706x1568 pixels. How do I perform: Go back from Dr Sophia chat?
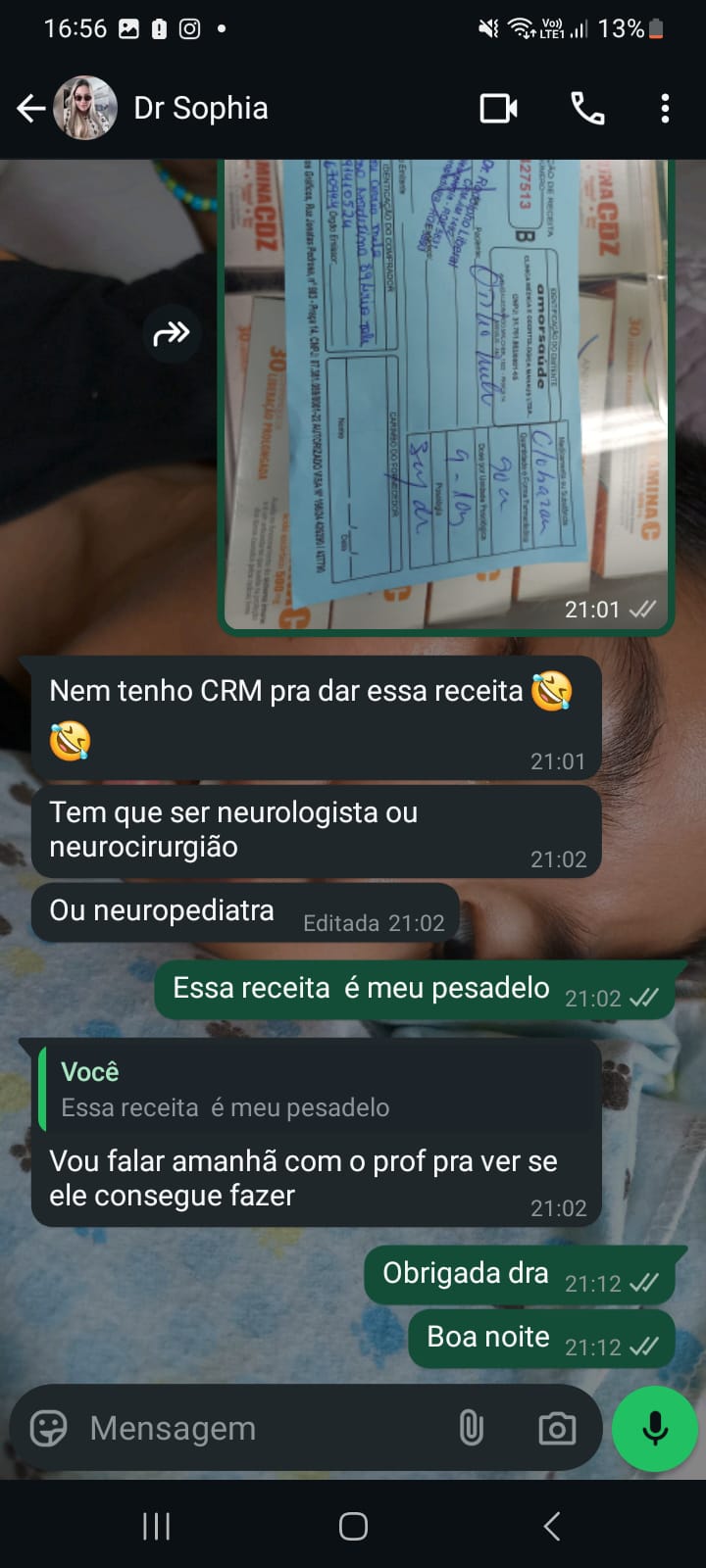coord(31,108)
